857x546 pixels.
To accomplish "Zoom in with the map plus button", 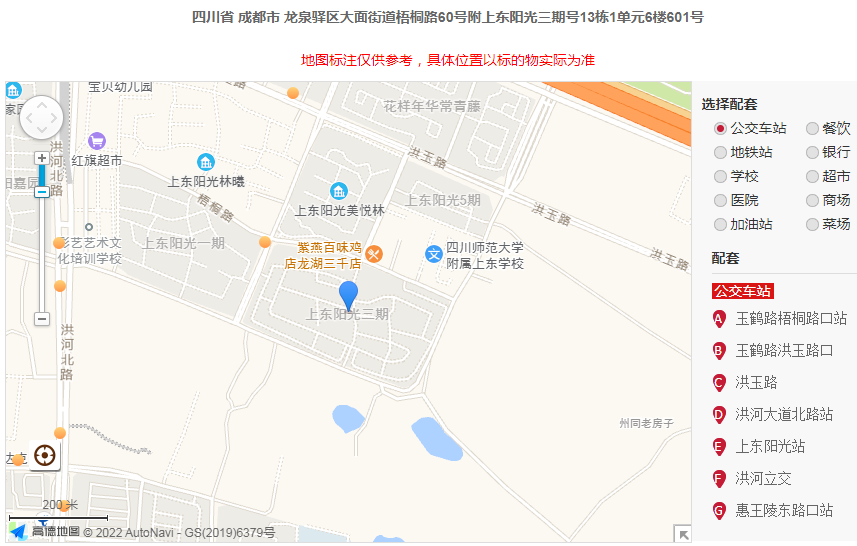I will (41, 158).
